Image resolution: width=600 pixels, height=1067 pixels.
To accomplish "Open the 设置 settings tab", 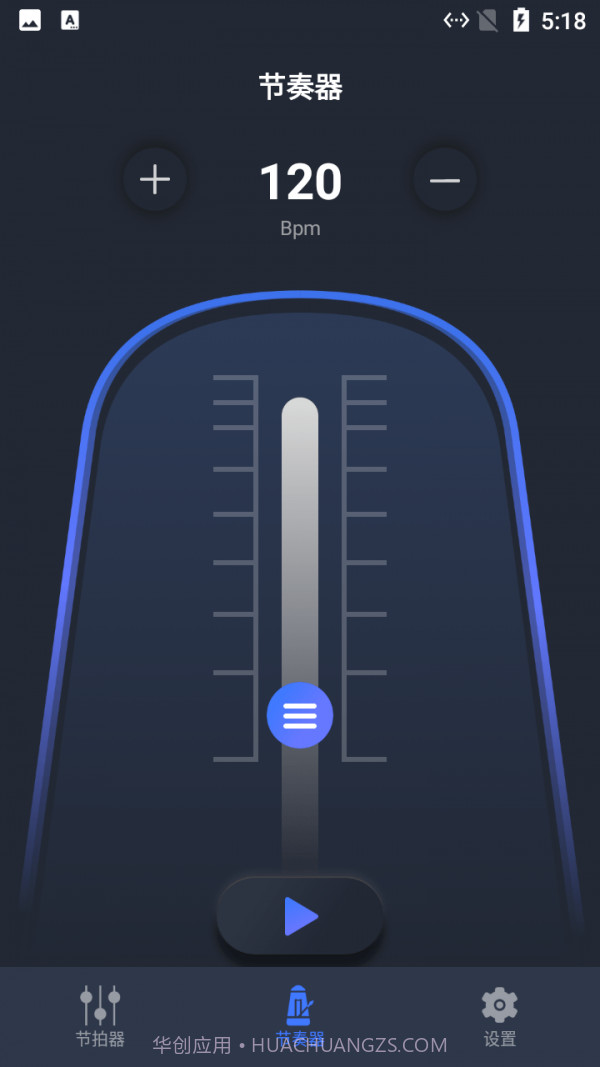I will pyautogui.click(x=499, y=1014).
